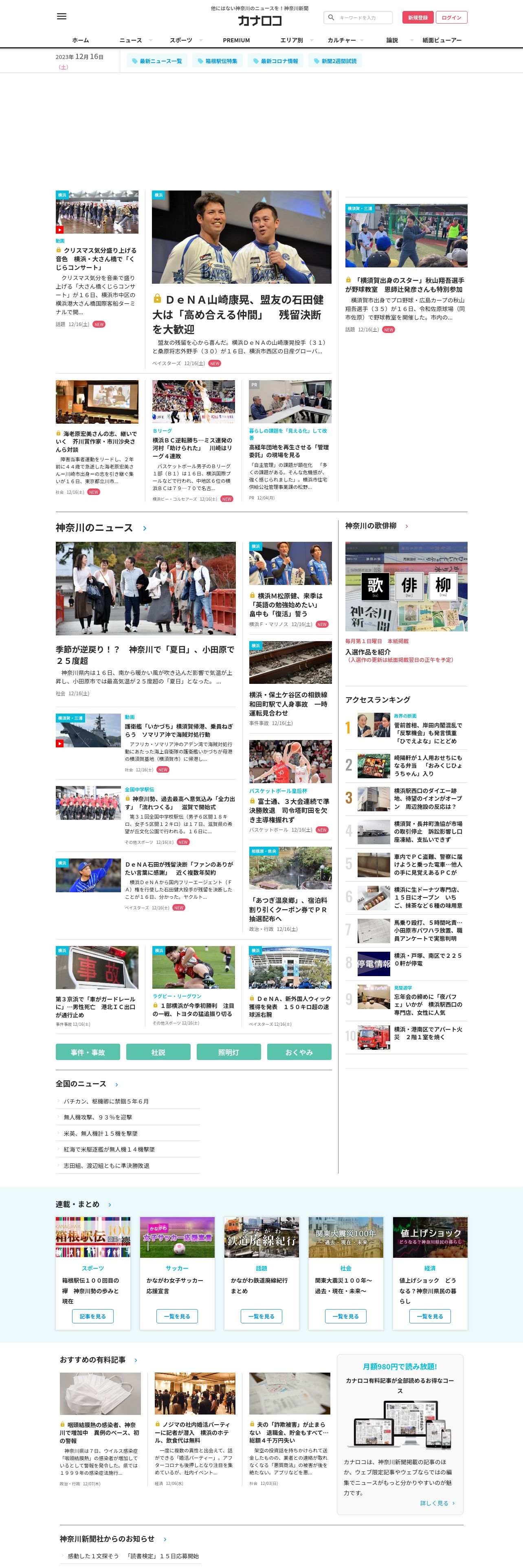Open the クリスマス くじらコンサート video article
Screen dimensions: 523x1568
pyautogui.click(x=97, y=259)
